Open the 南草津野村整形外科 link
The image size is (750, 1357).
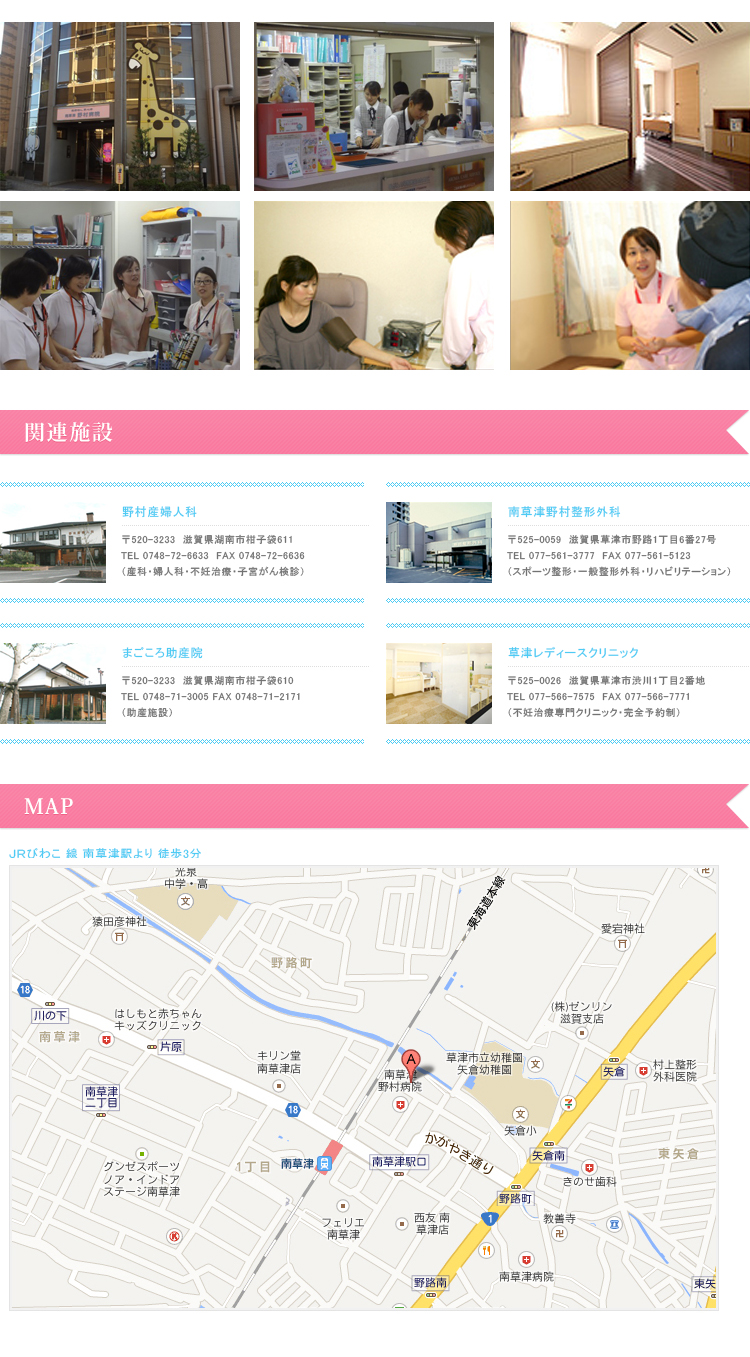point(564,512)
